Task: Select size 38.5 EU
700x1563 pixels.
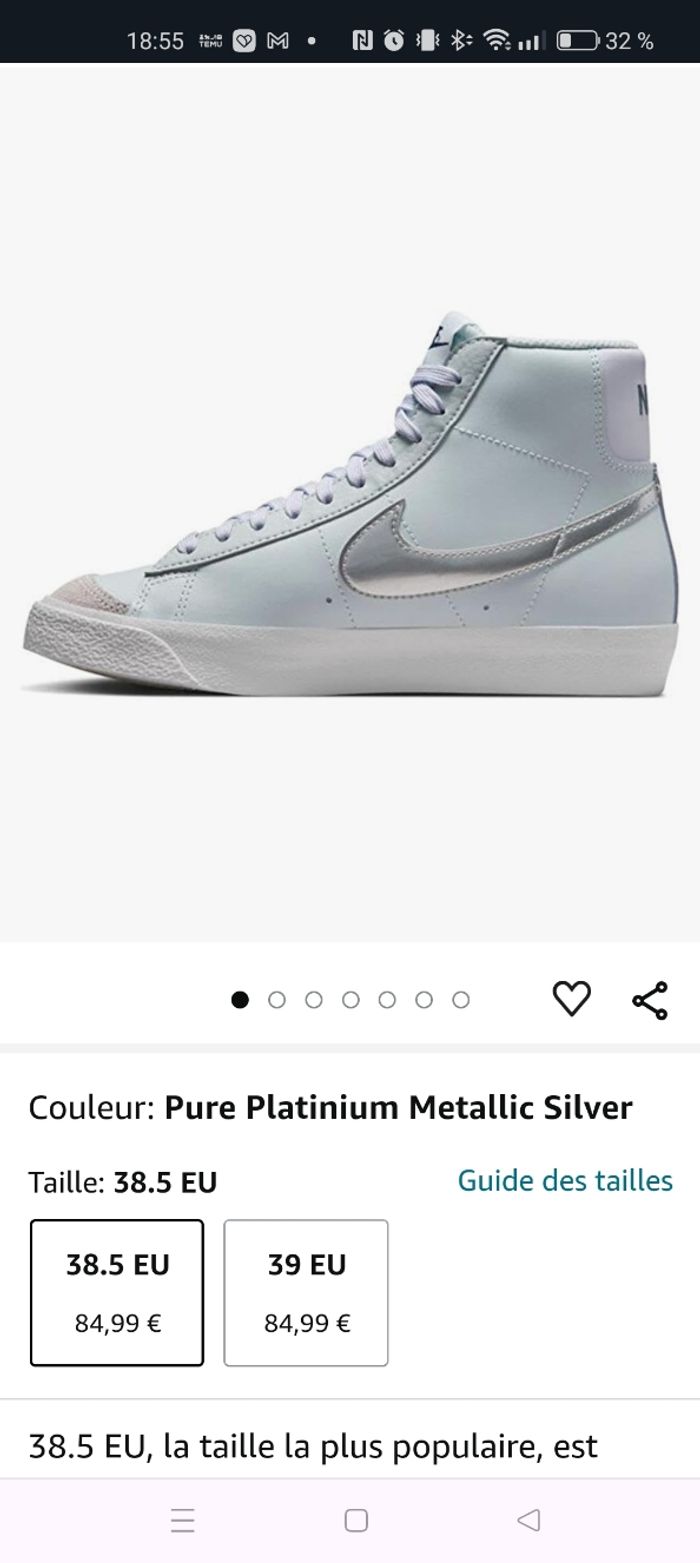Action: point(117,1292)
